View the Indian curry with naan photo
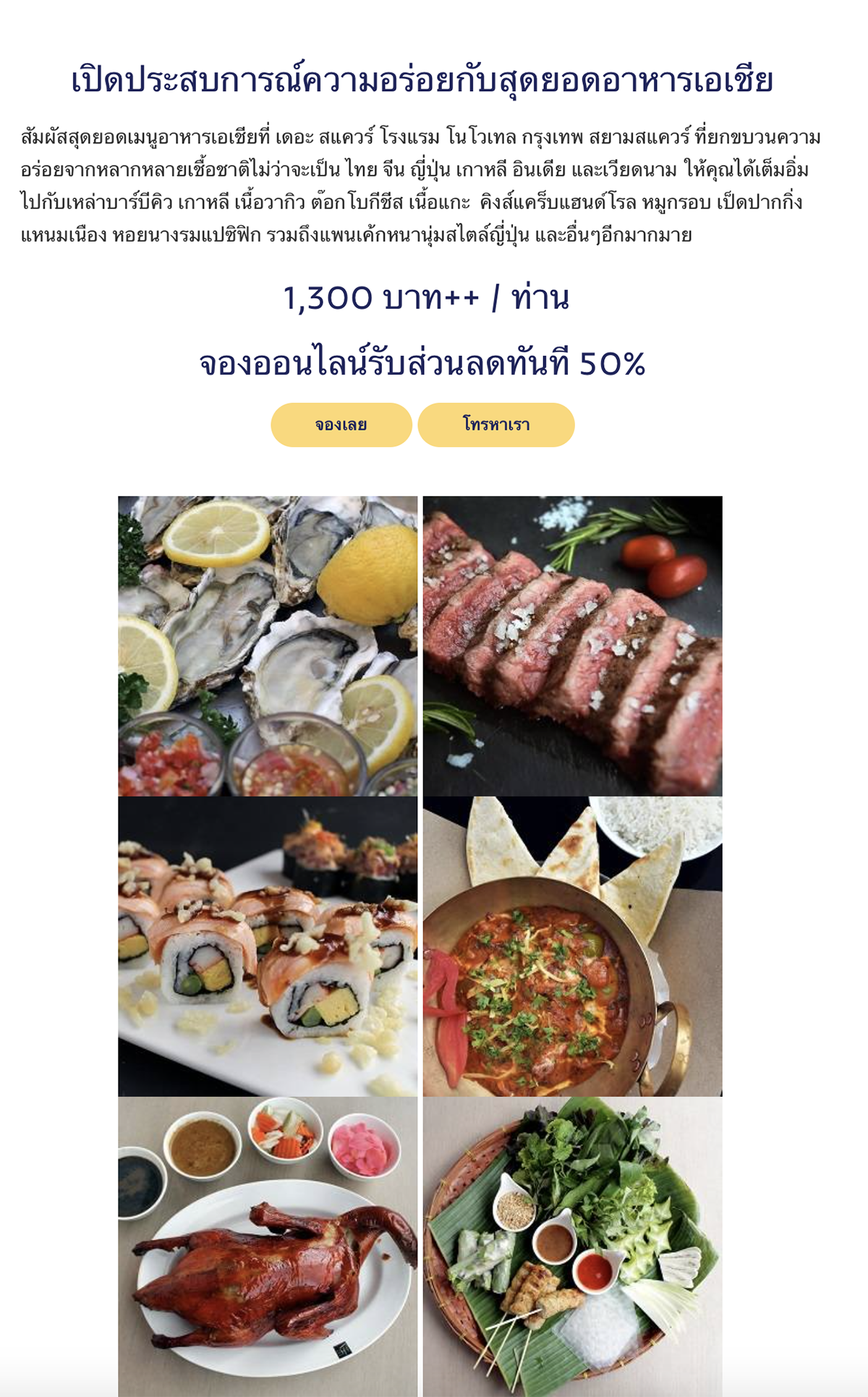 click(573, 946)
